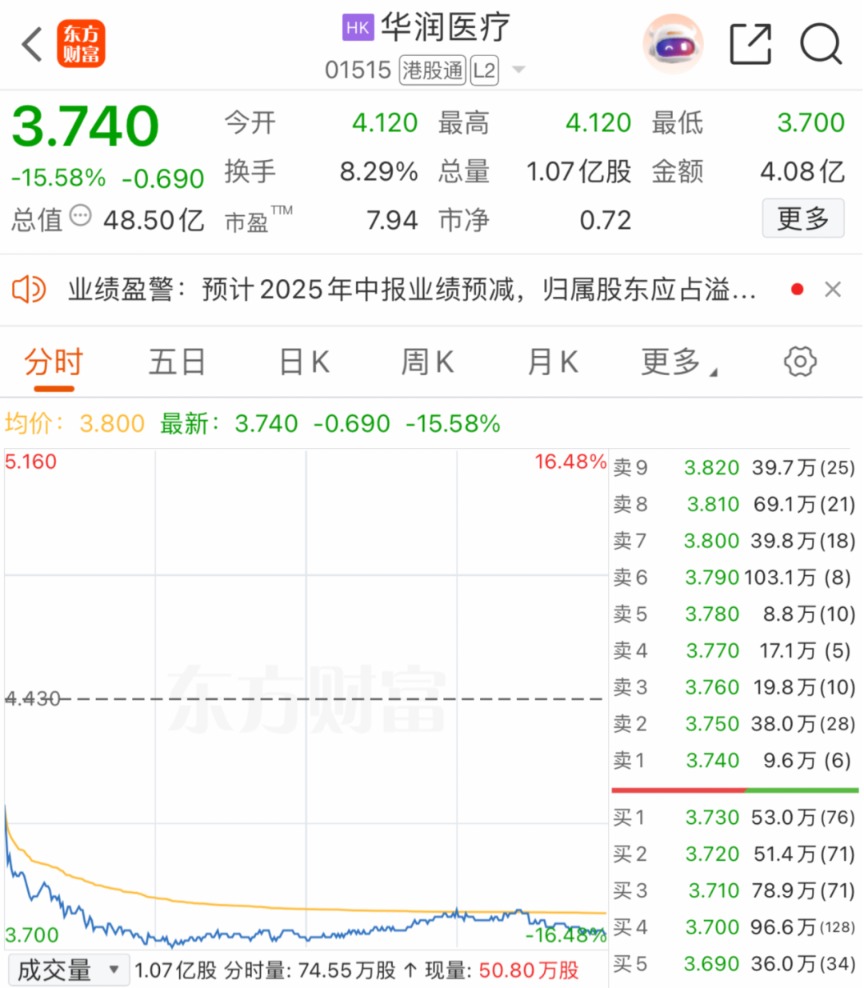
Task: Tap the 更多 button in the quote area
Action: (x=803, y=218)
